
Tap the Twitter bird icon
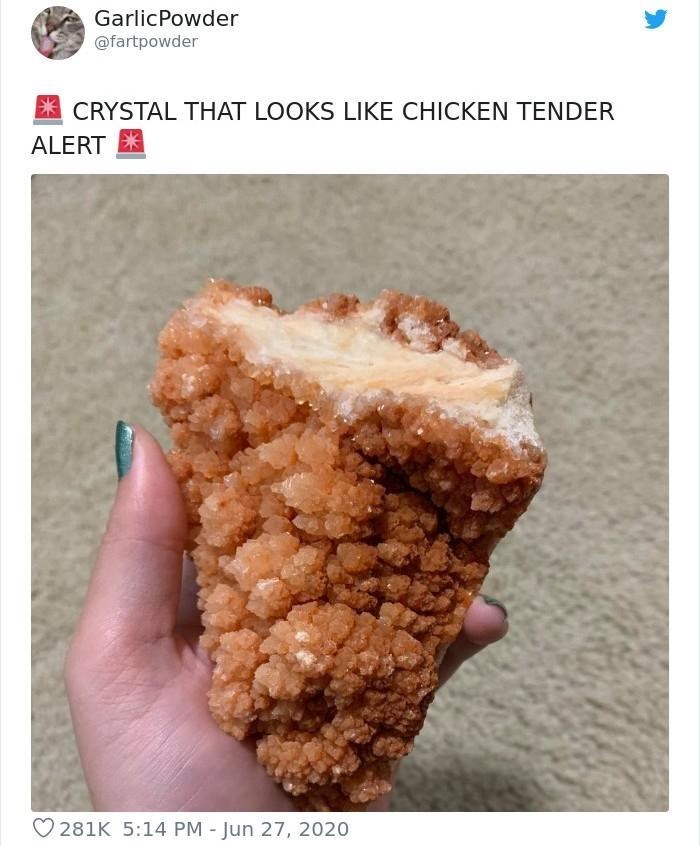655,19
